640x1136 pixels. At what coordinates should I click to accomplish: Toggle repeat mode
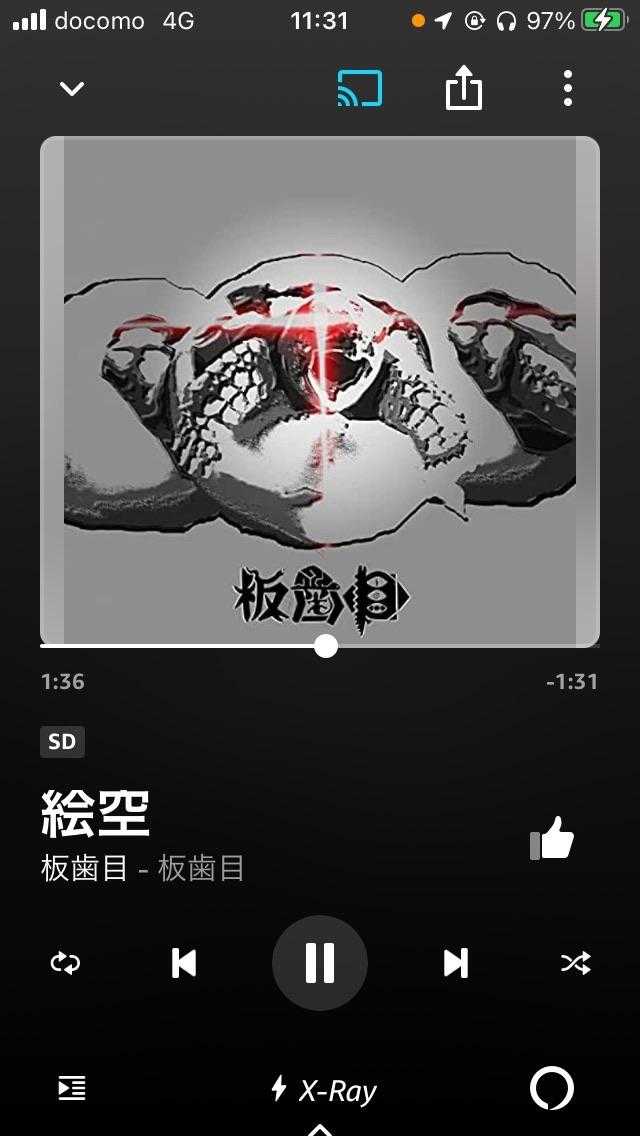point(65,963)
